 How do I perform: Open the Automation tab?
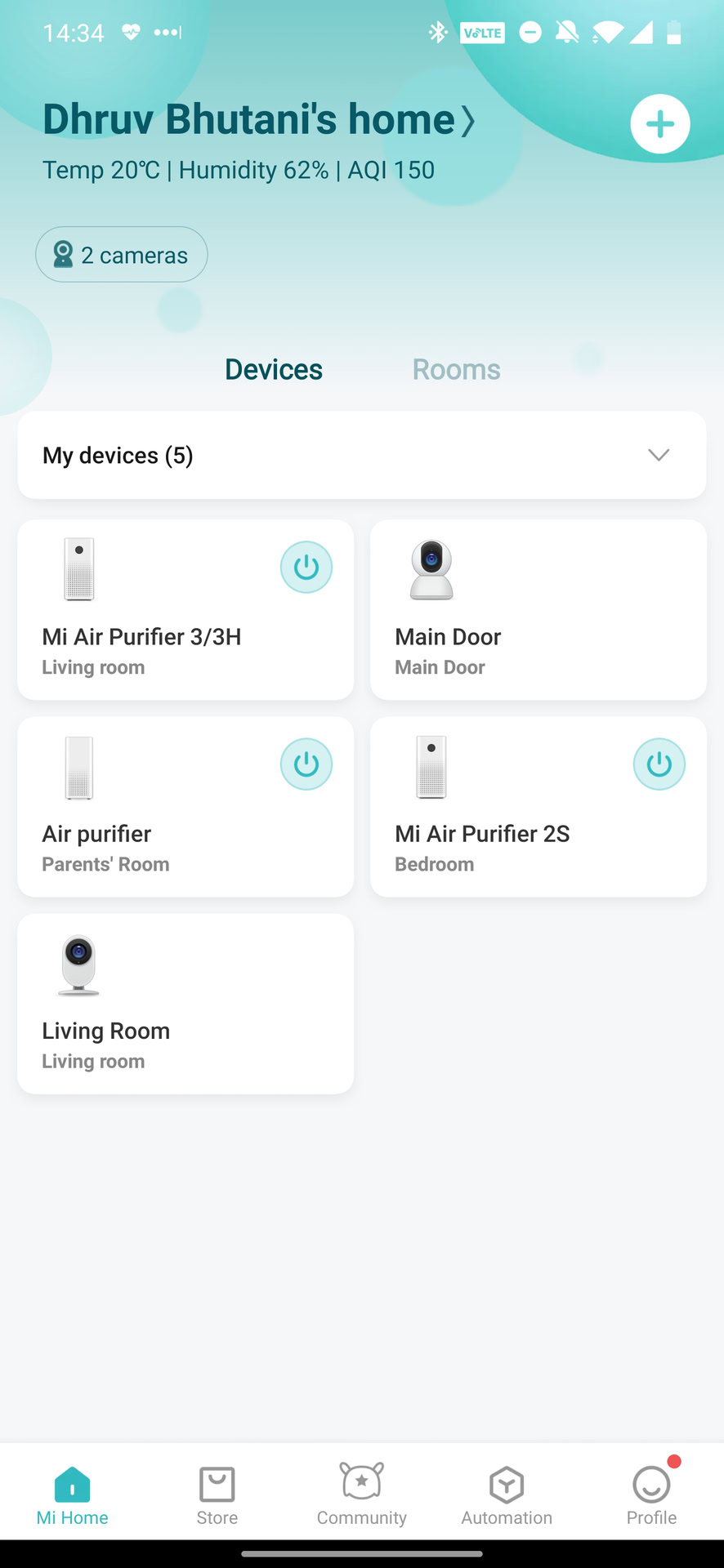(507, 1494)
